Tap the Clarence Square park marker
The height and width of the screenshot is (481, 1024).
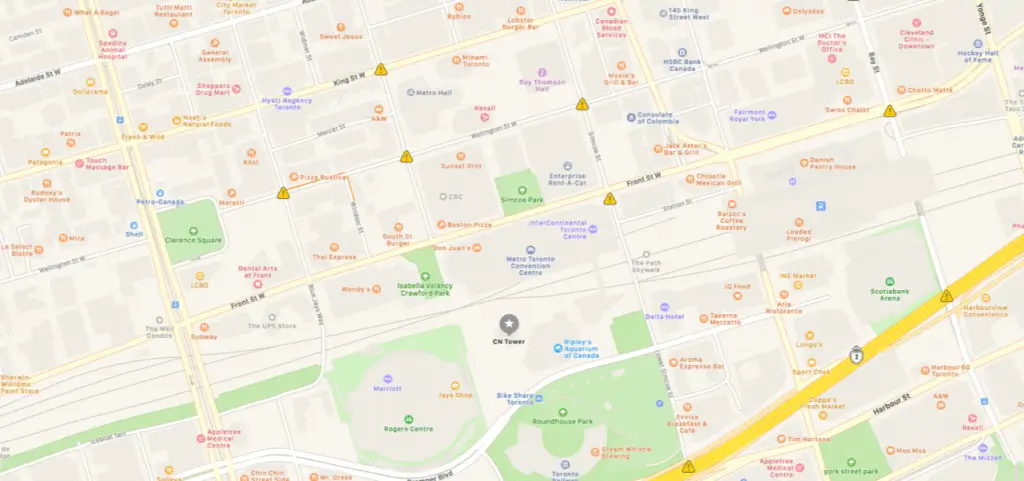pyautogui.click(x=194, y=229)
